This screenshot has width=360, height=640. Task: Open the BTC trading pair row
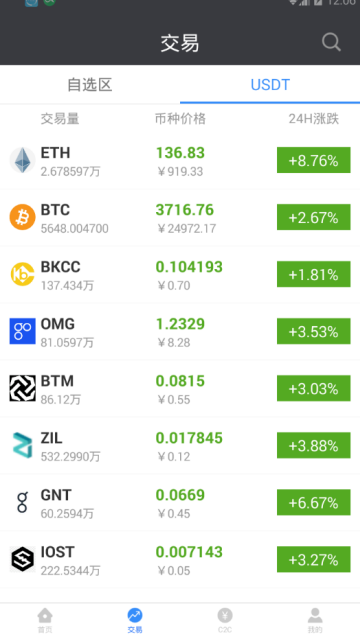coord(180,218)
